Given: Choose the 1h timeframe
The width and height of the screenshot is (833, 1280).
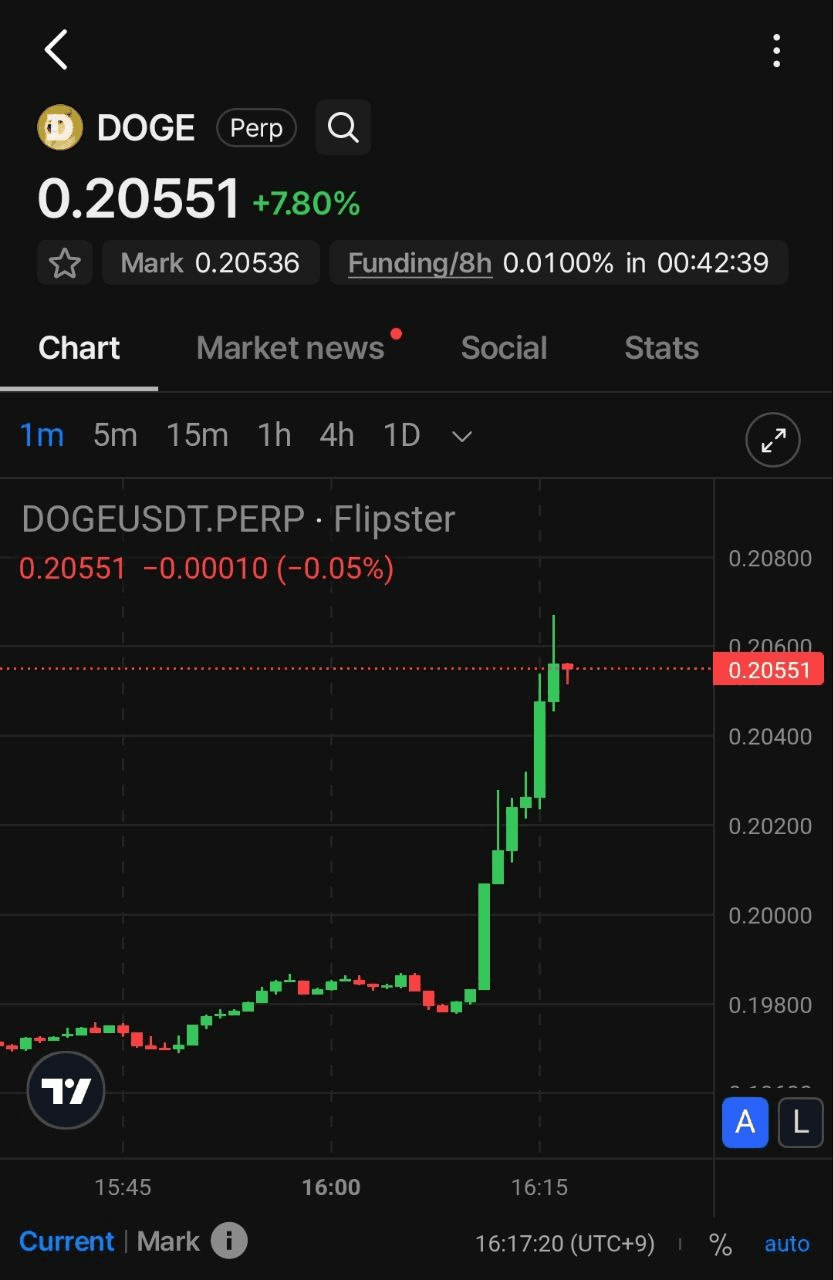Looking at the screenshot, I should click(x=274, y=436).
